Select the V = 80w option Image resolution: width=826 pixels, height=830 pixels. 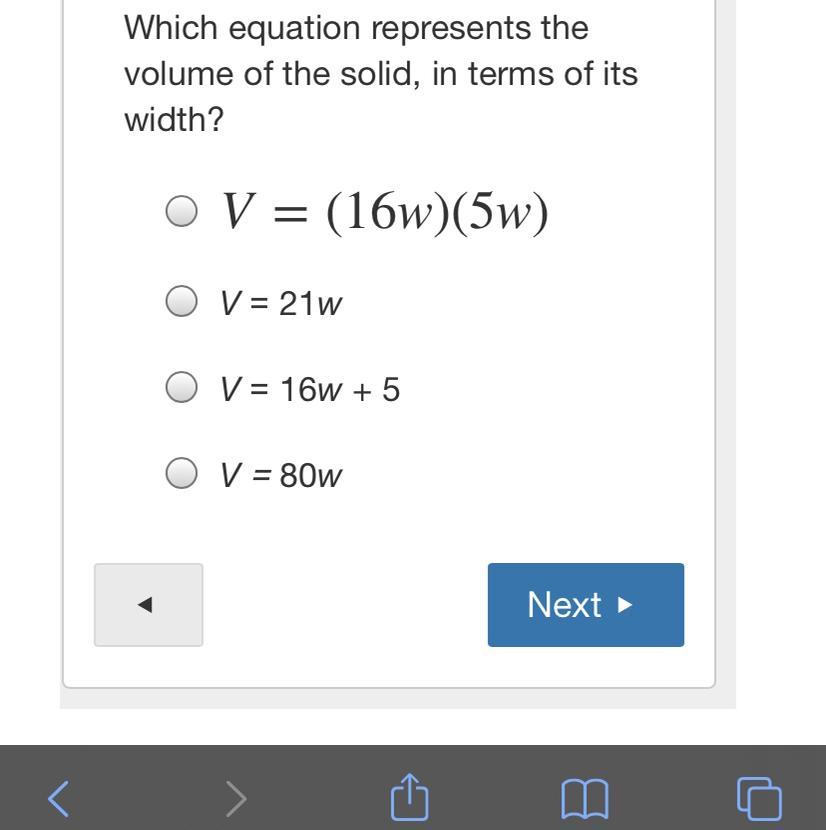point(181,474)
